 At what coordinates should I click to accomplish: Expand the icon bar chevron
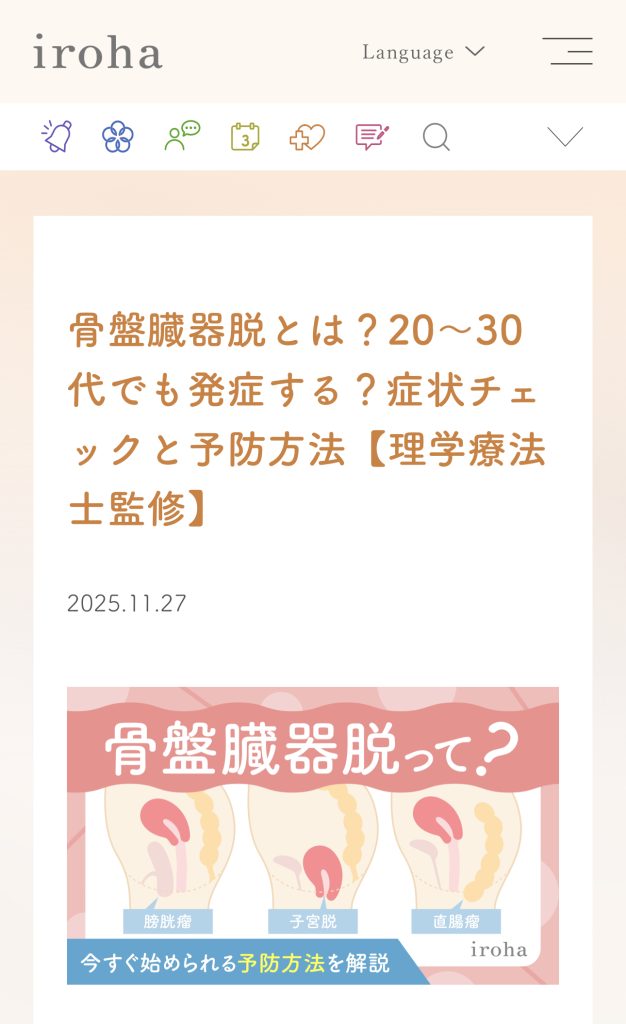coord(565,137)
